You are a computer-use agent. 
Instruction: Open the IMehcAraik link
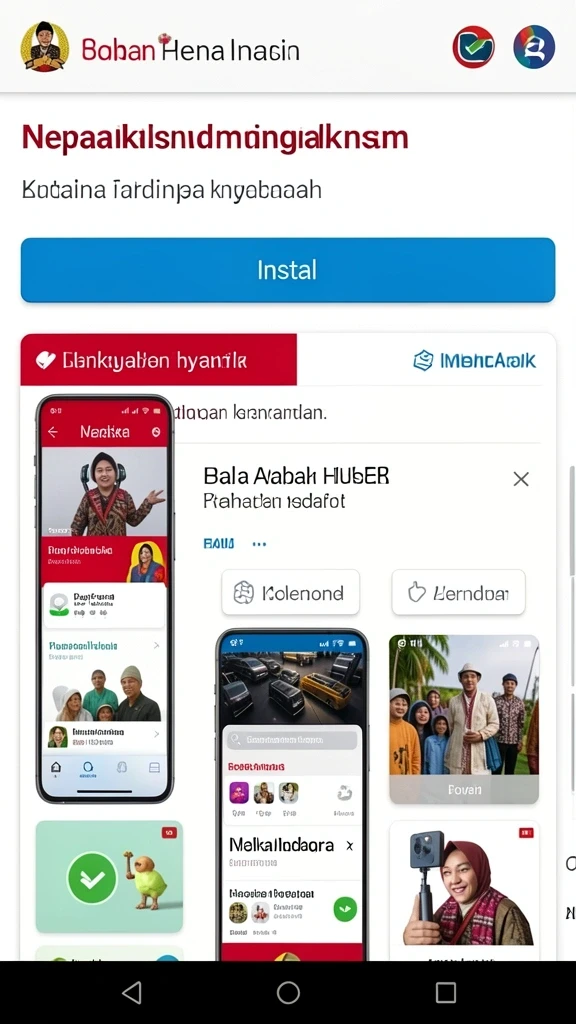point(475,360)
